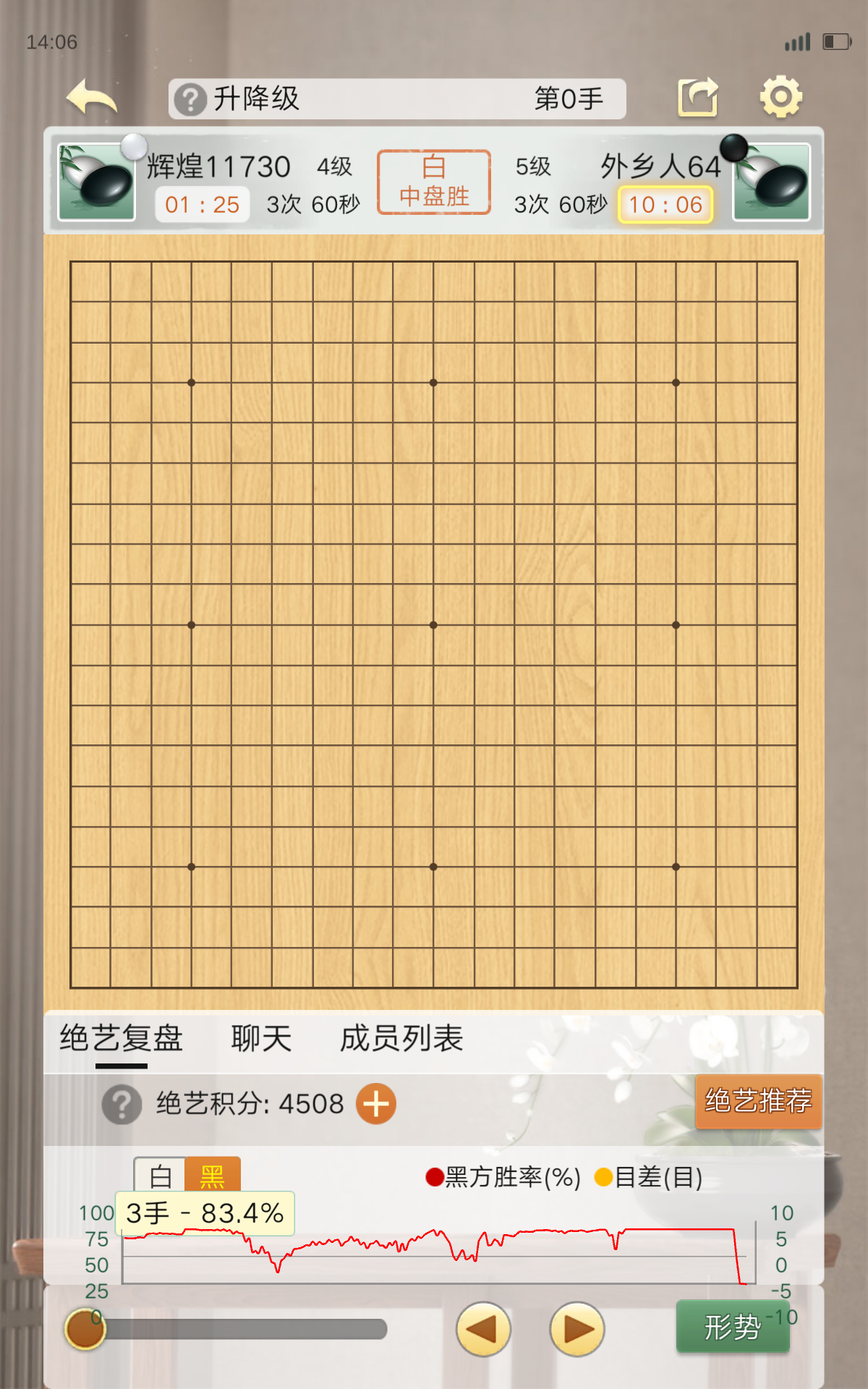The width and height of the screenshot is (868, 1389).
Task: Add more 绝艺积分 points
Action: click(376, 1105)
